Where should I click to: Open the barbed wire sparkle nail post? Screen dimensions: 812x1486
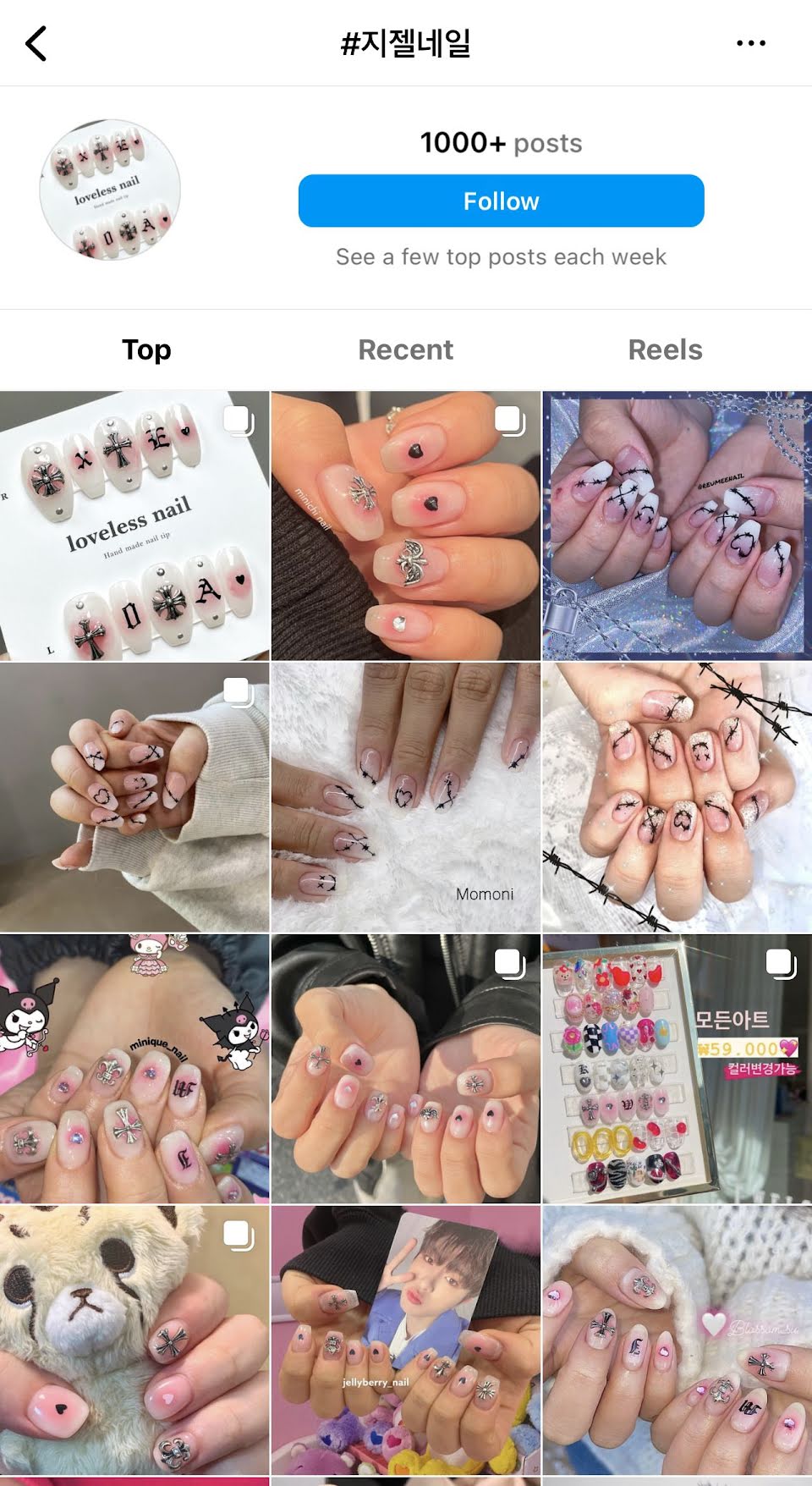pos(678,797)
